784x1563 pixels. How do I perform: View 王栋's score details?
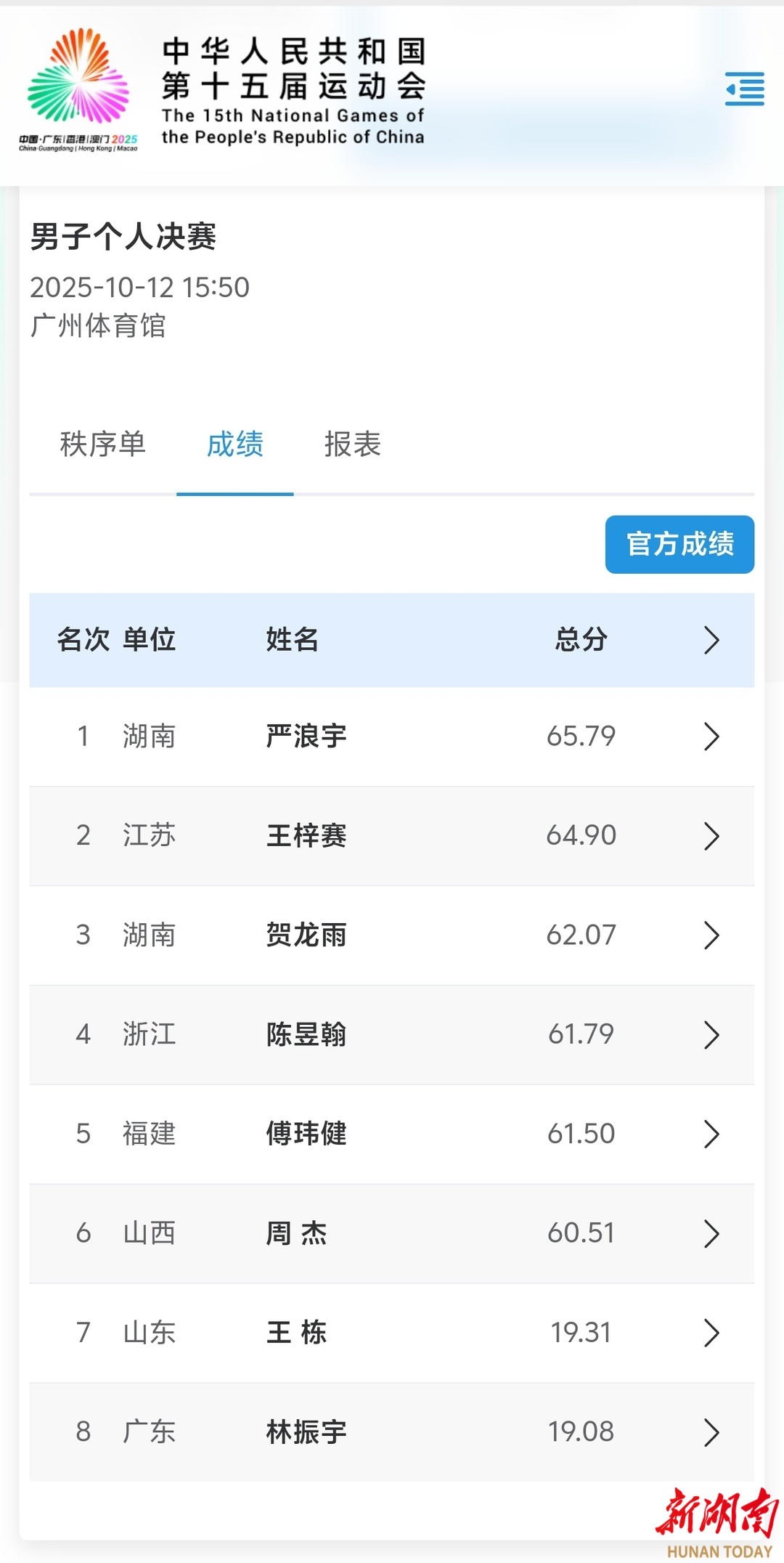tap(711, 1333)
